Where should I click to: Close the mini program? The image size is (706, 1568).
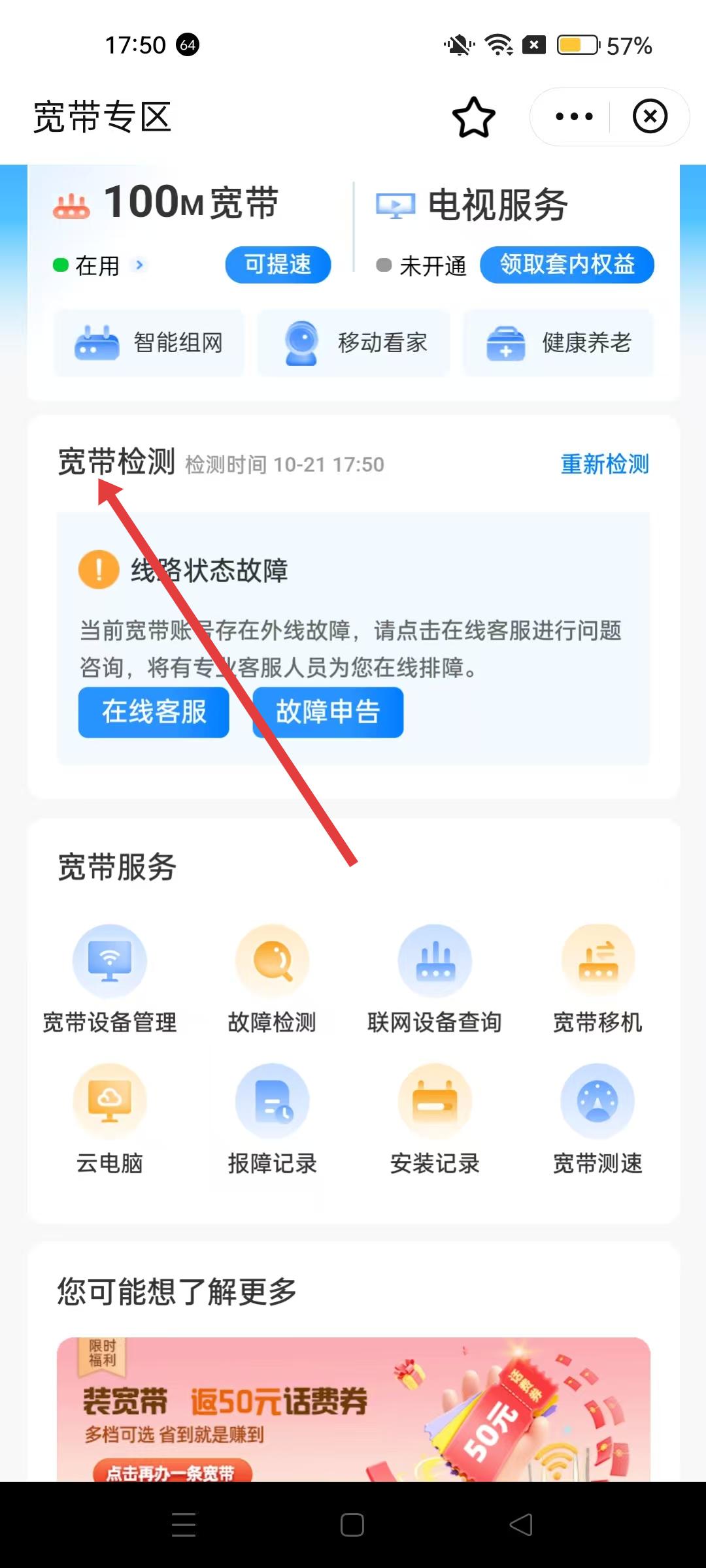coord(649,117)
